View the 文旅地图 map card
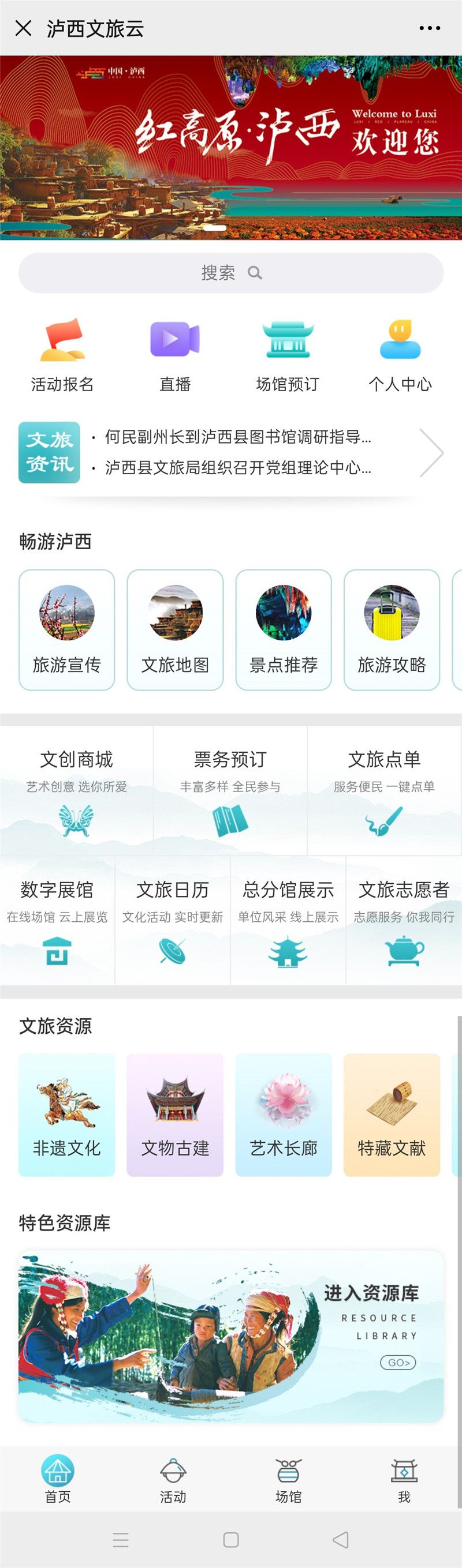The width and height of the screenshot is (462, 1568). coord(175,629)
